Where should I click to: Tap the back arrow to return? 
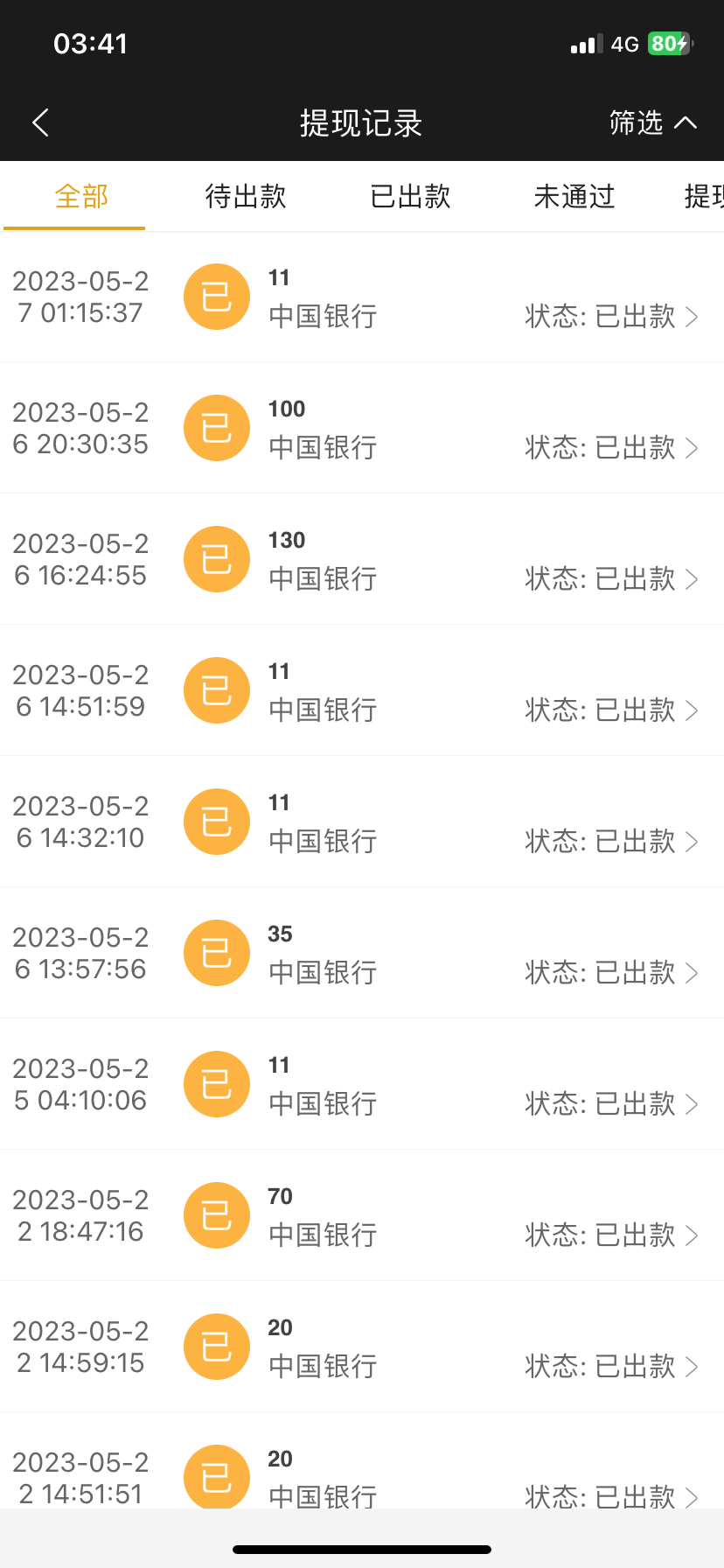pos(39,122)
